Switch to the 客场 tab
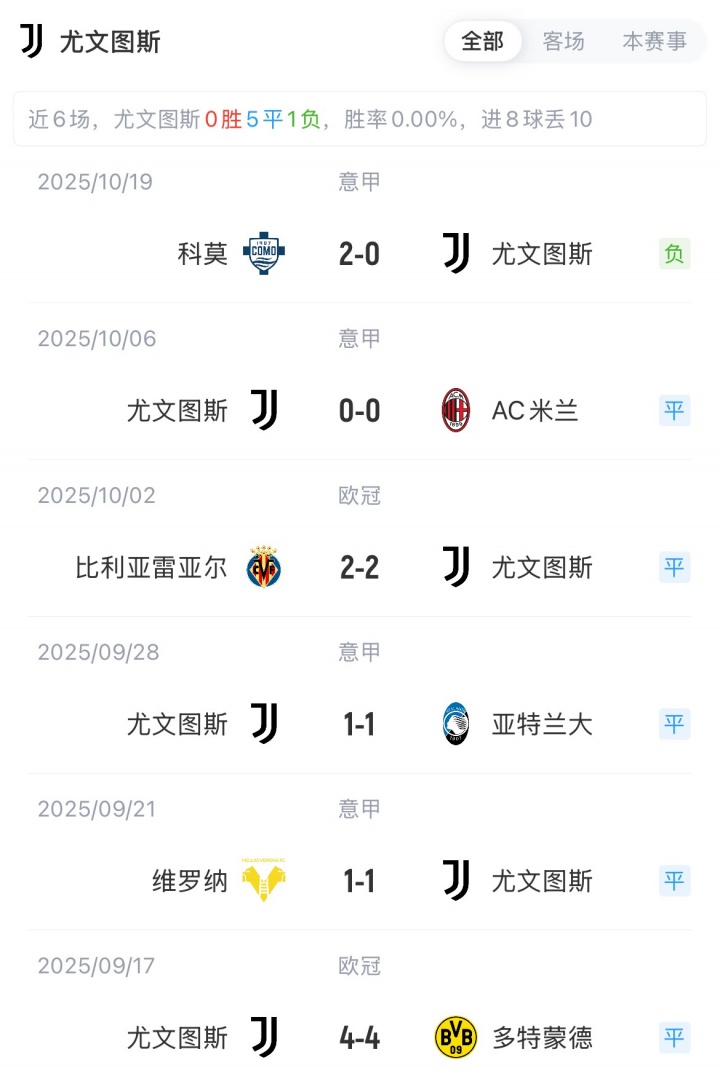 pos(563,42)
